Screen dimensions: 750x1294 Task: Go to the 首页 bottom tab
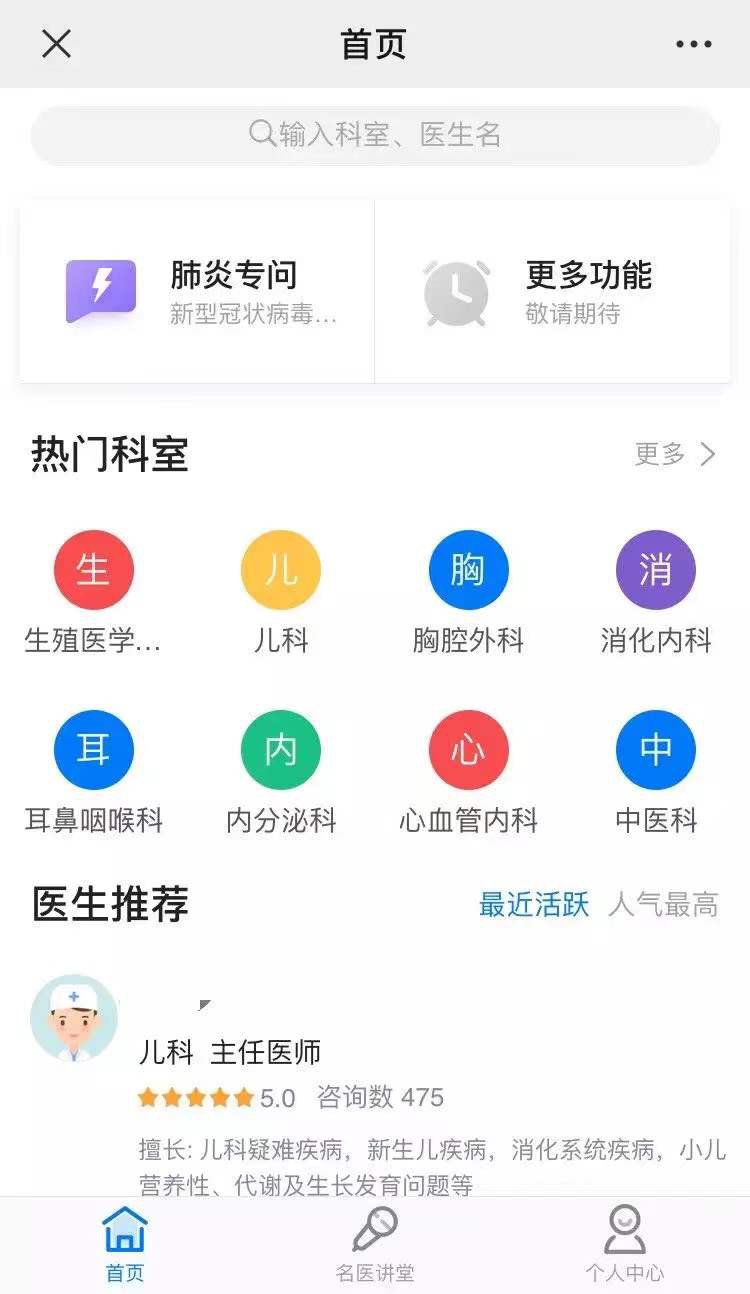[x=125, y=1243]
